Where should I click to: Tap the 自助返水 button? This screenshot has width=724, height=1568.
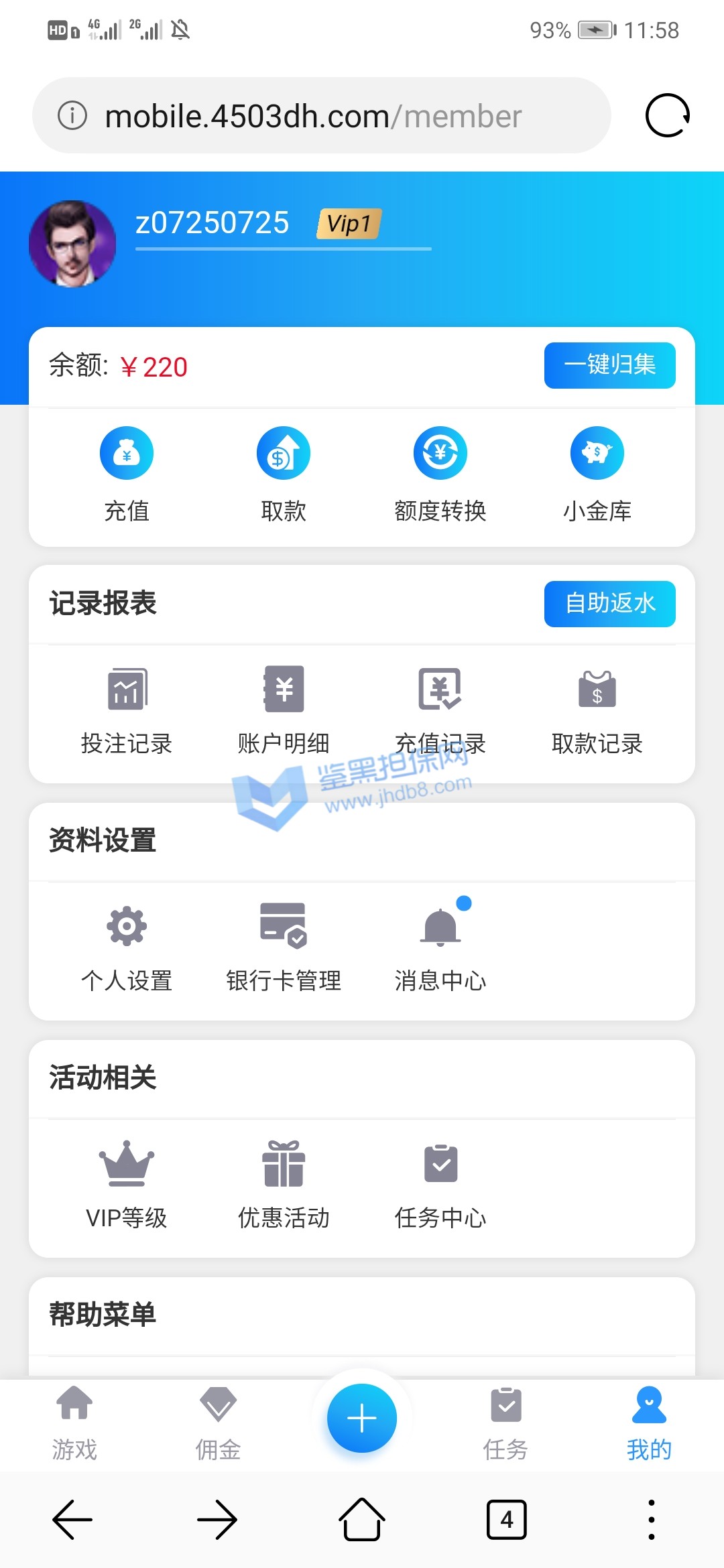(609, 603)
